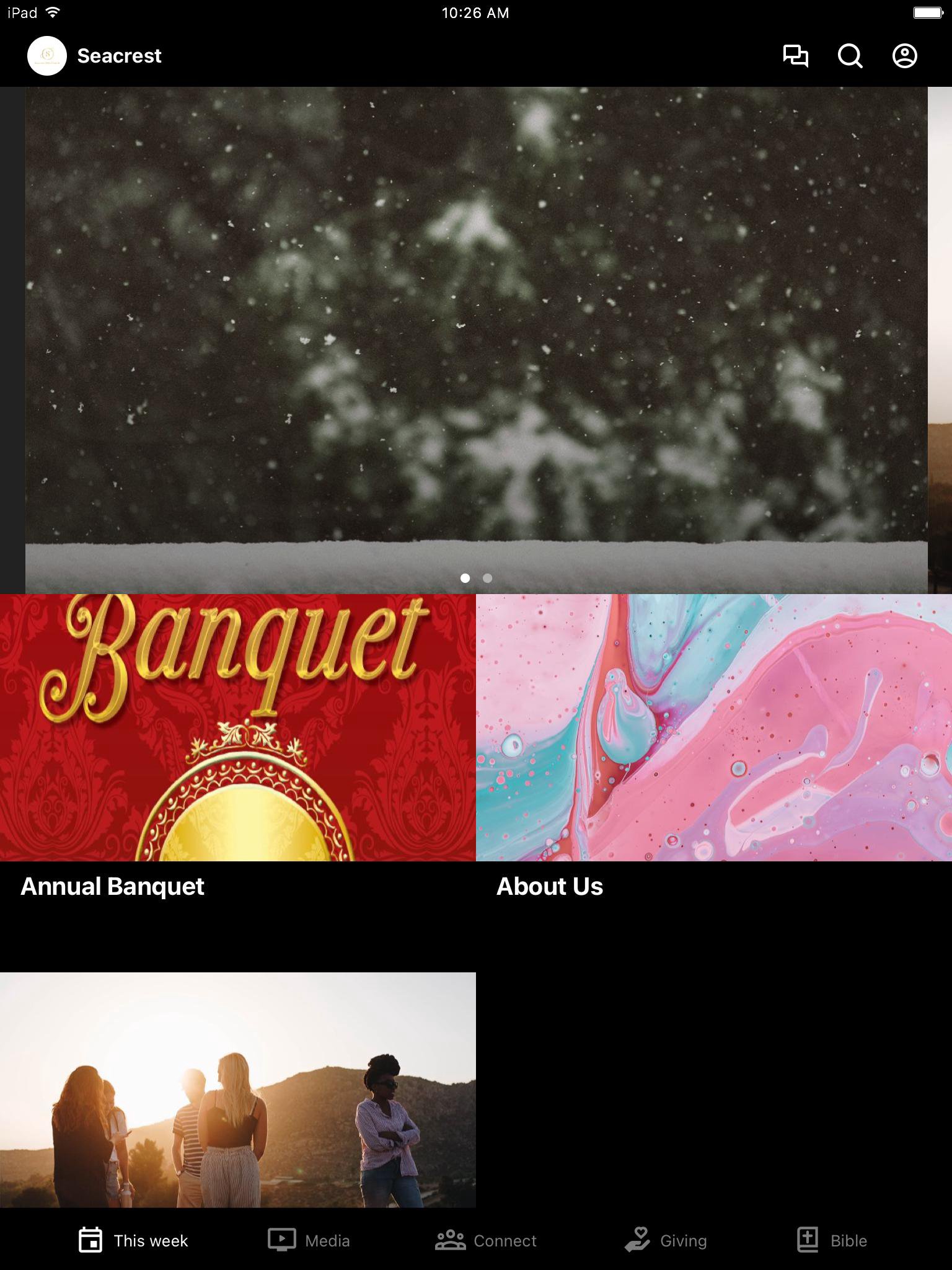Open the user profile icon

pyautogui.click(x=904, y=56)
